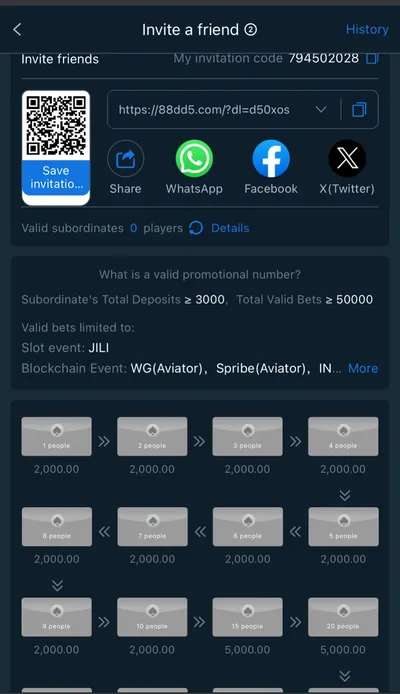Viewport: 400px width, 694px height.
Task: Tap More to expand valid bets list
Action: [x=363, y=368]
